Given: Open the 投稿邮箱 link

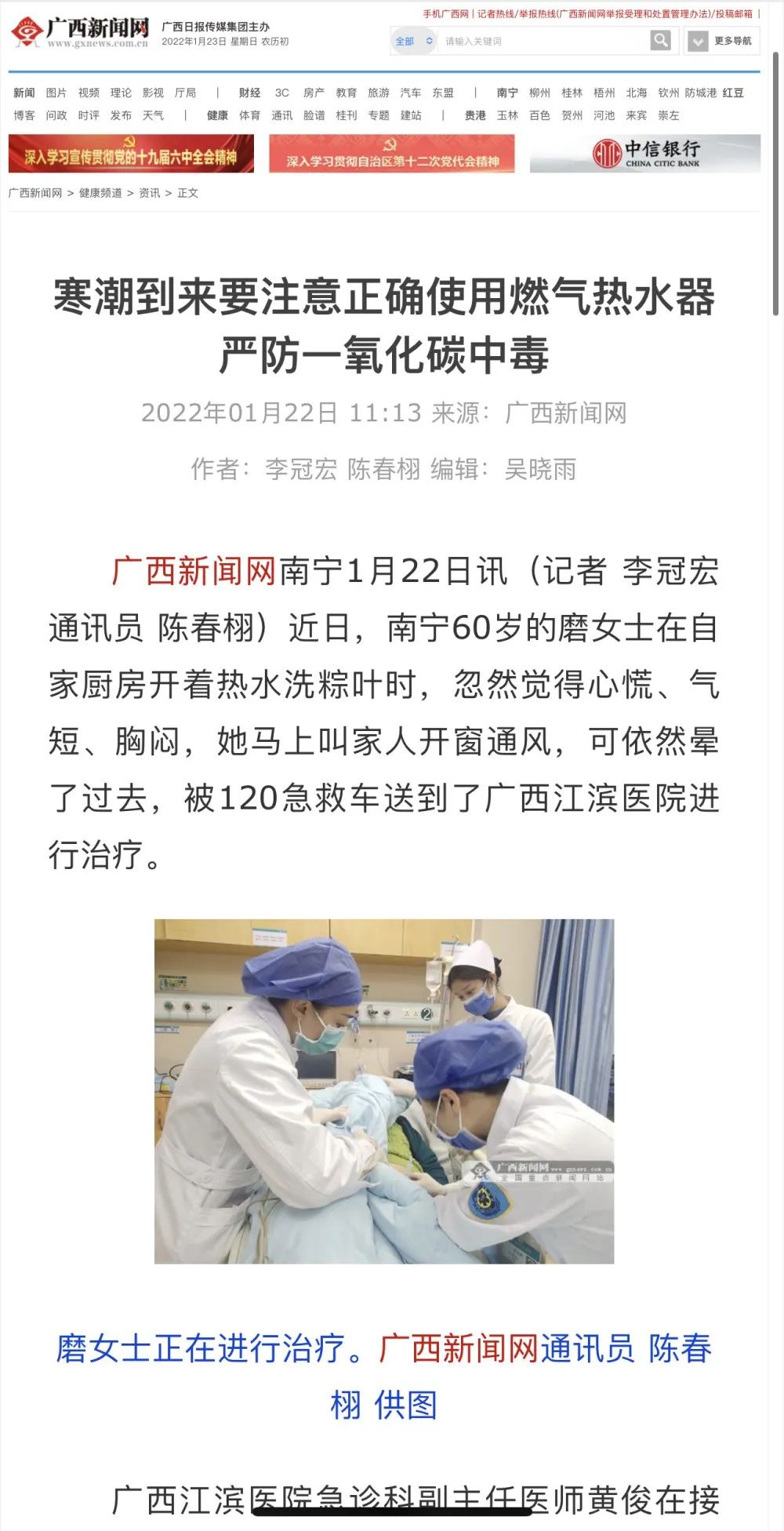Looking at the screenshot, I should point(734,14).
